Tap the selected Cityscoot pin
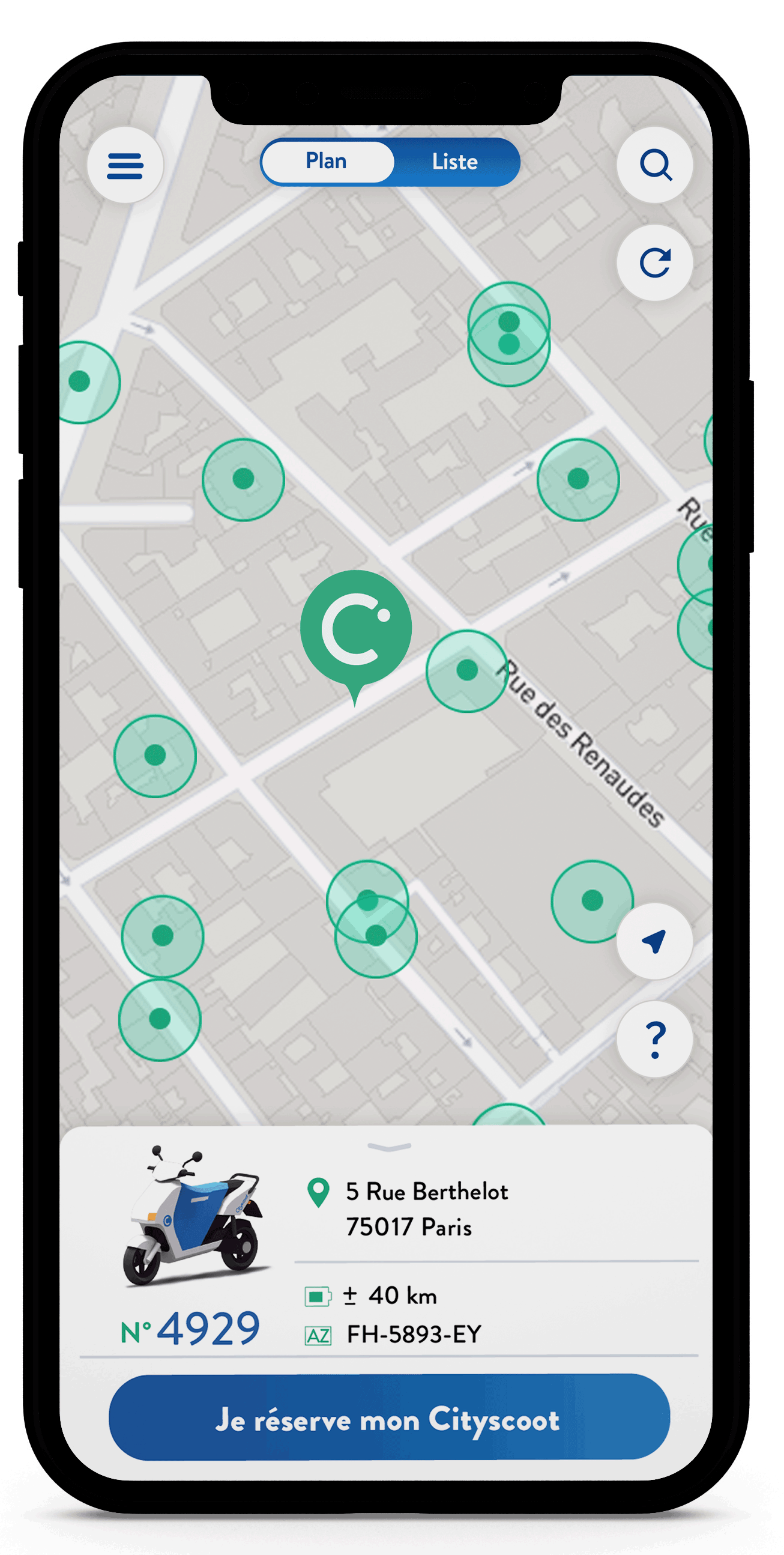This screenshot has height=1555, width=784. 356,629
